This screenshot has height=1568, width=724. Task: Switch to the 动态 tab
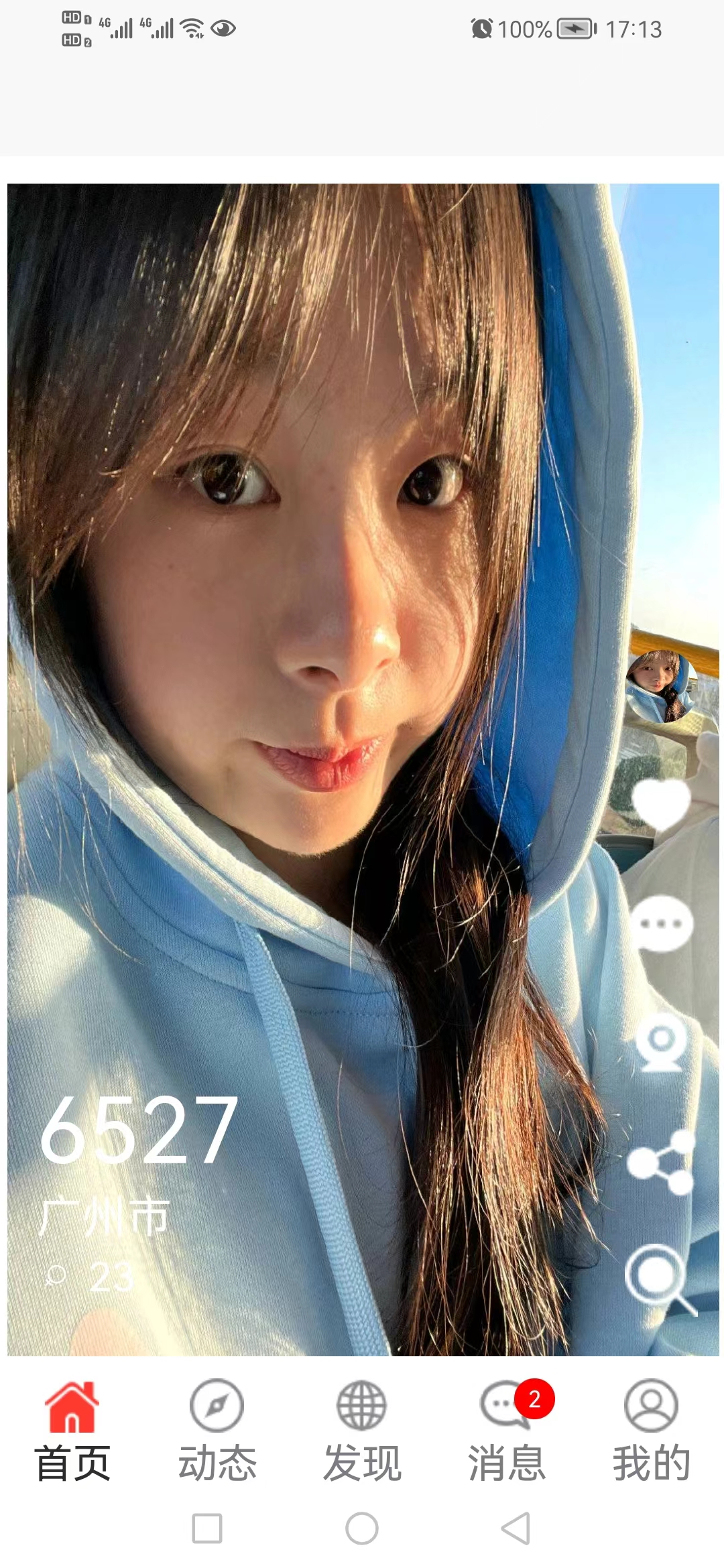tap(217, 1431)
